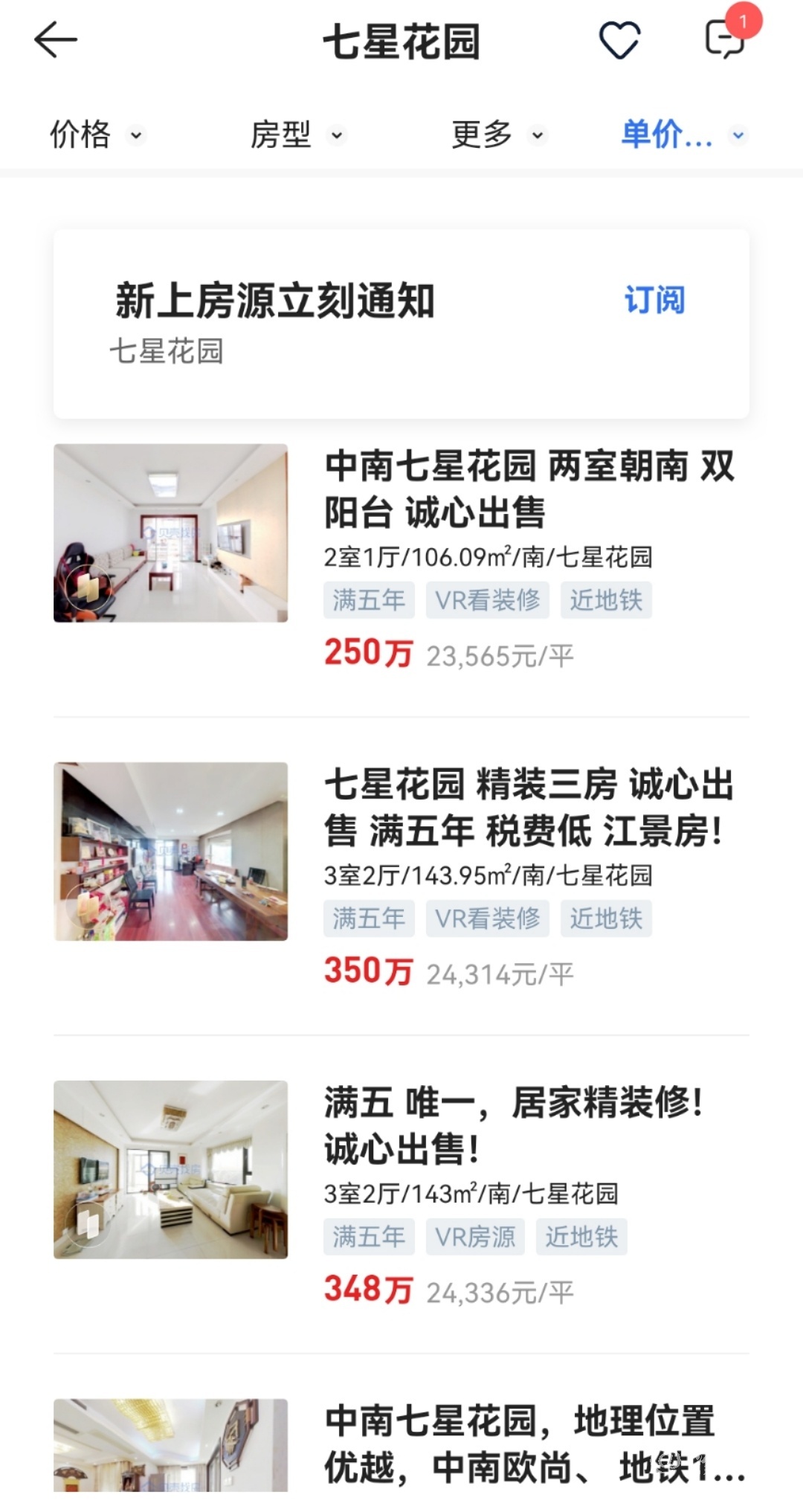Go back from 七星花园 page

[56, 40]
